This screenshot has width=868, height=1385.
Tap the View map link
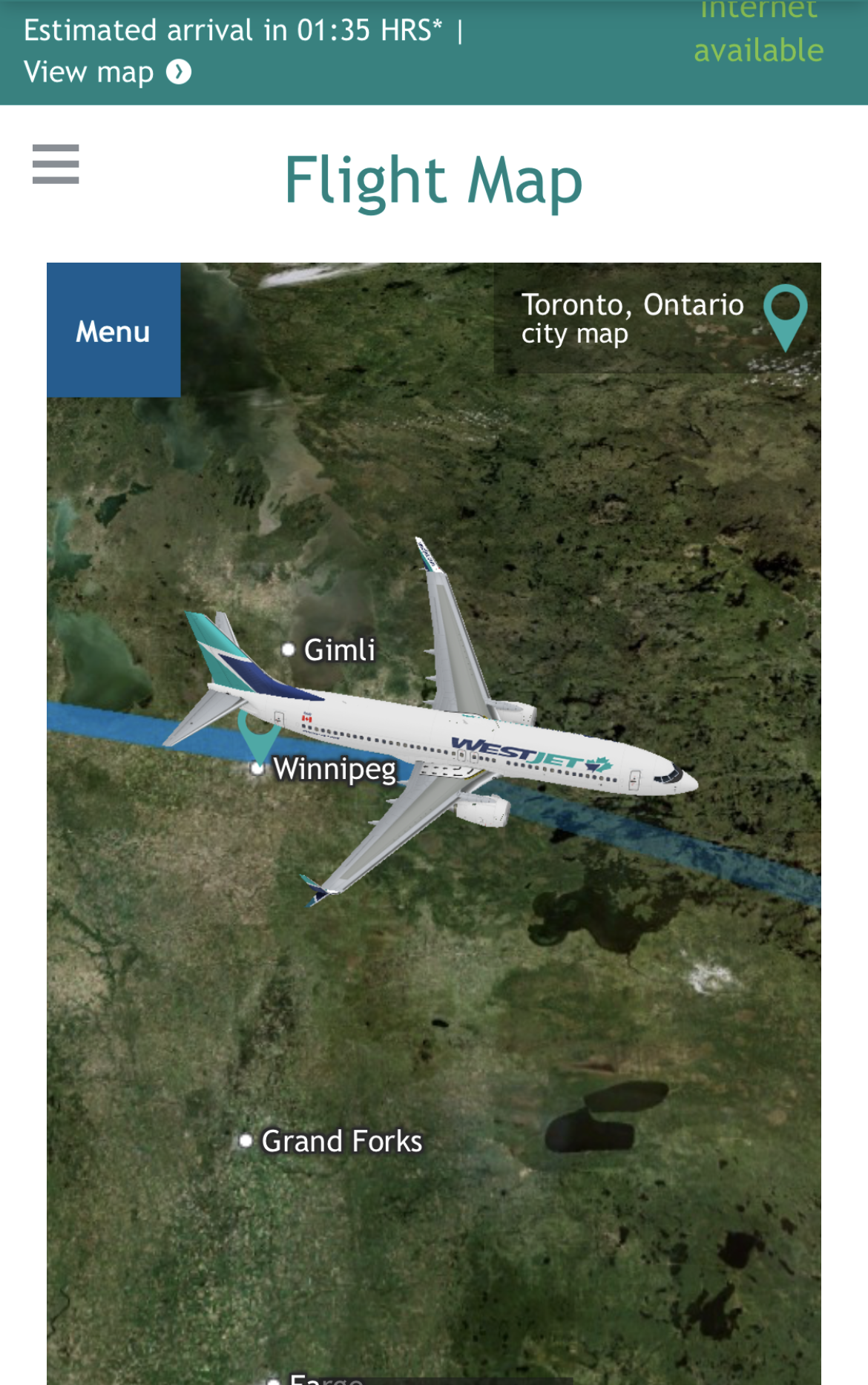click(x=107, y=73)
